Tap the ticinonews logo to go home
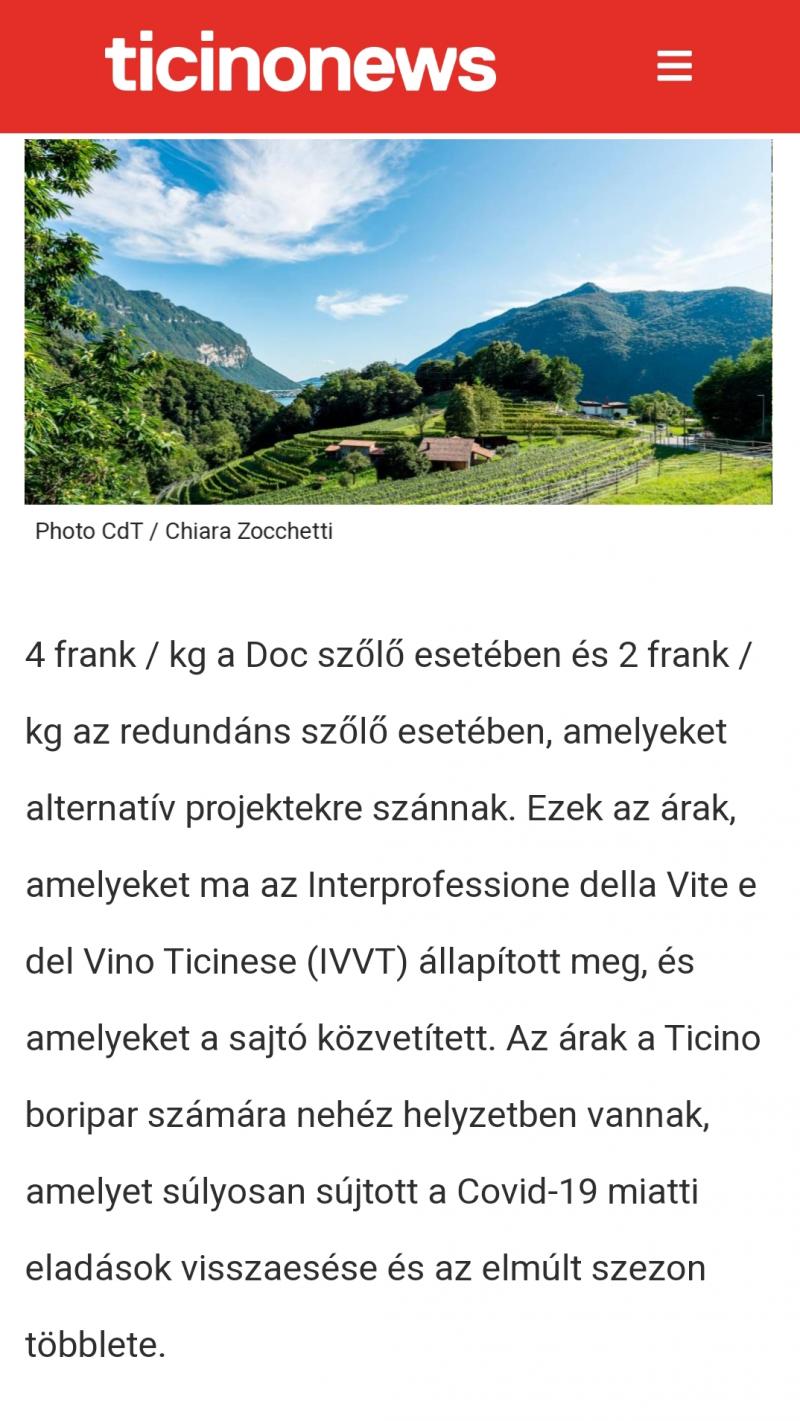The image size is (800, 1421). tap(301, 62)
